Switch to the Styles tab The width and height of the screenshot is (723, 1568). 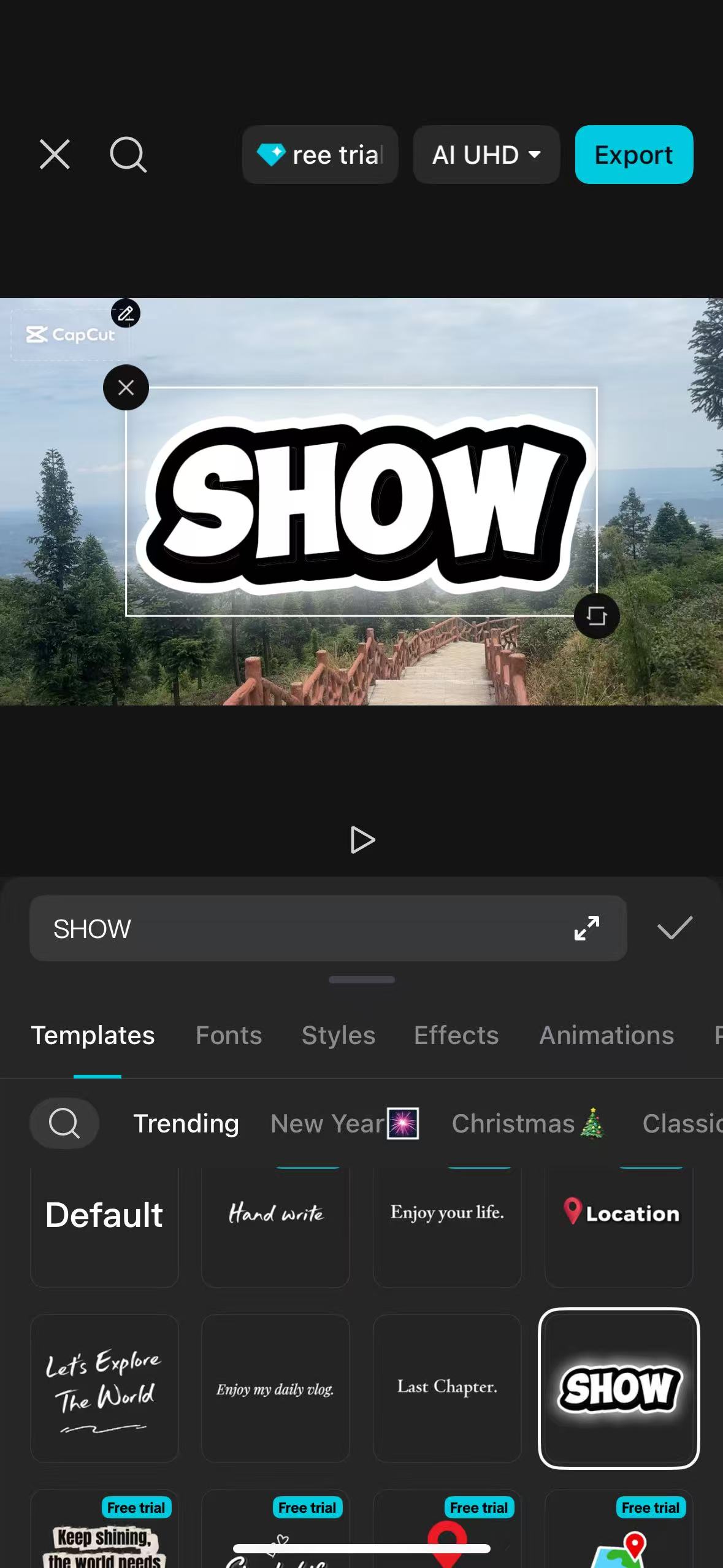pyautogui.click(x=338, y=1036)
